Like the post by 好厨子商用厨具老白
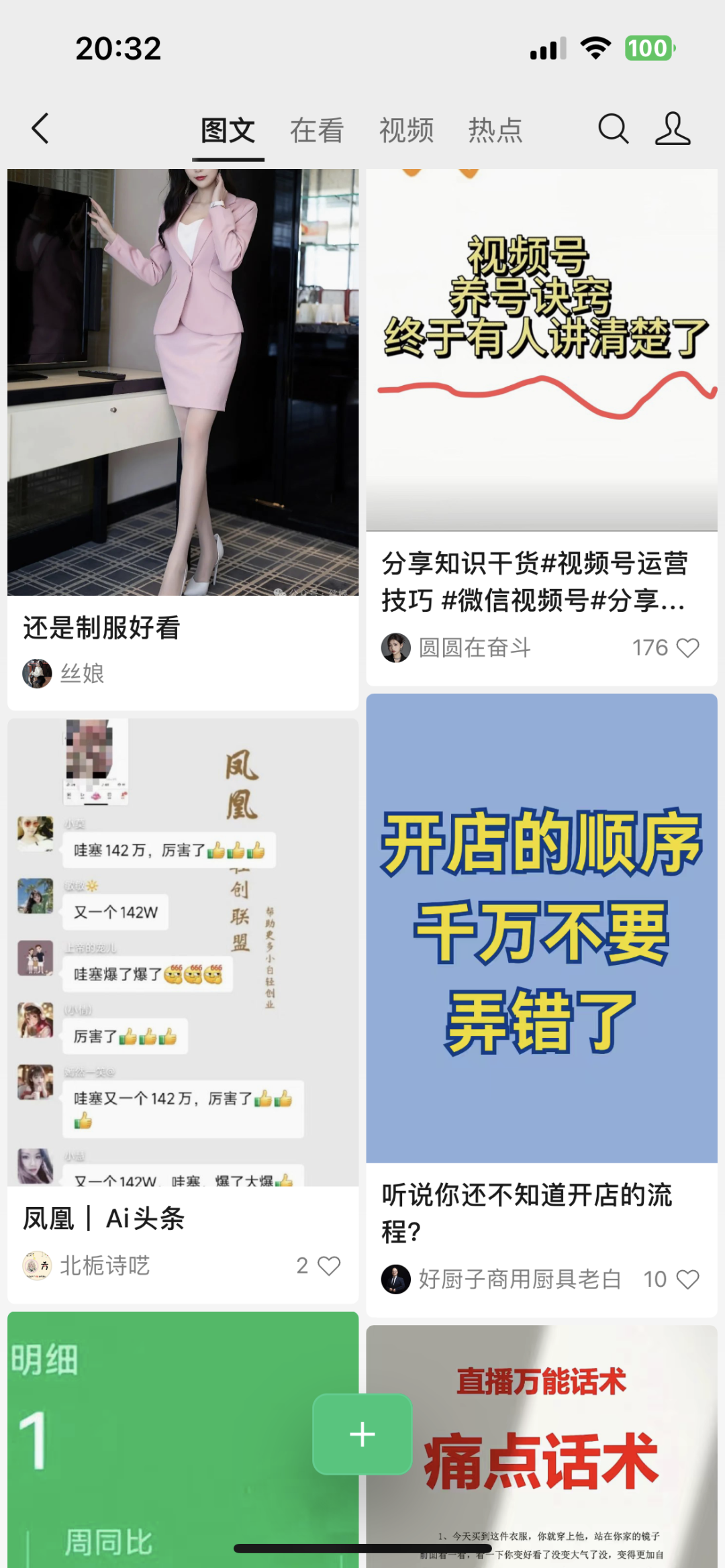The width and height of the screenshot is (725, 1568). (x=687, y=1279)
